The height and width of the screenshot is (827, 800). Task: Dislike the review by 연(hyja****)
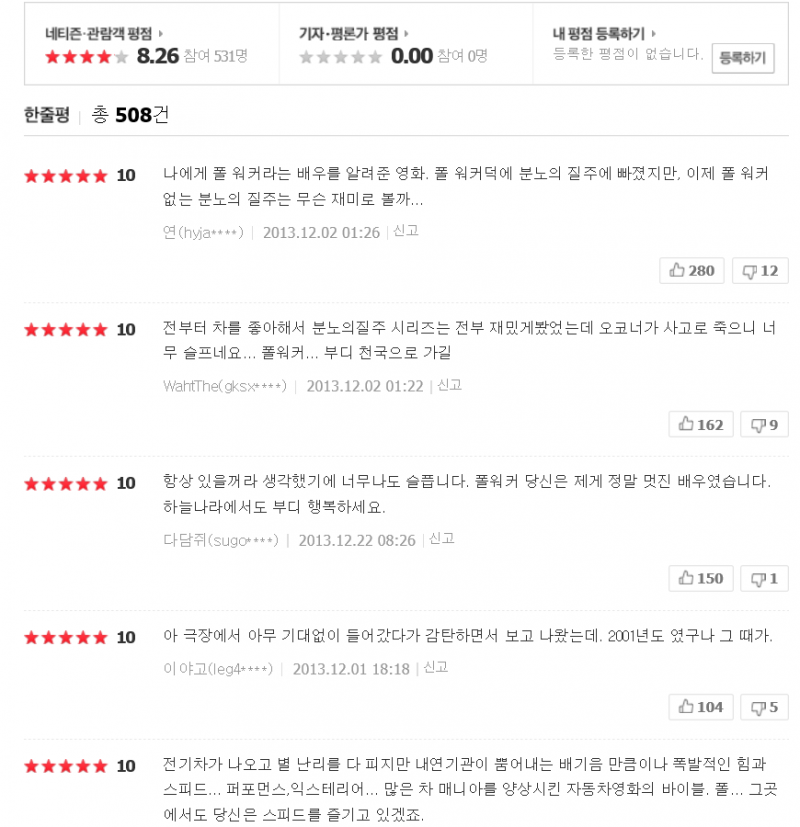click(x=760, y=271)
